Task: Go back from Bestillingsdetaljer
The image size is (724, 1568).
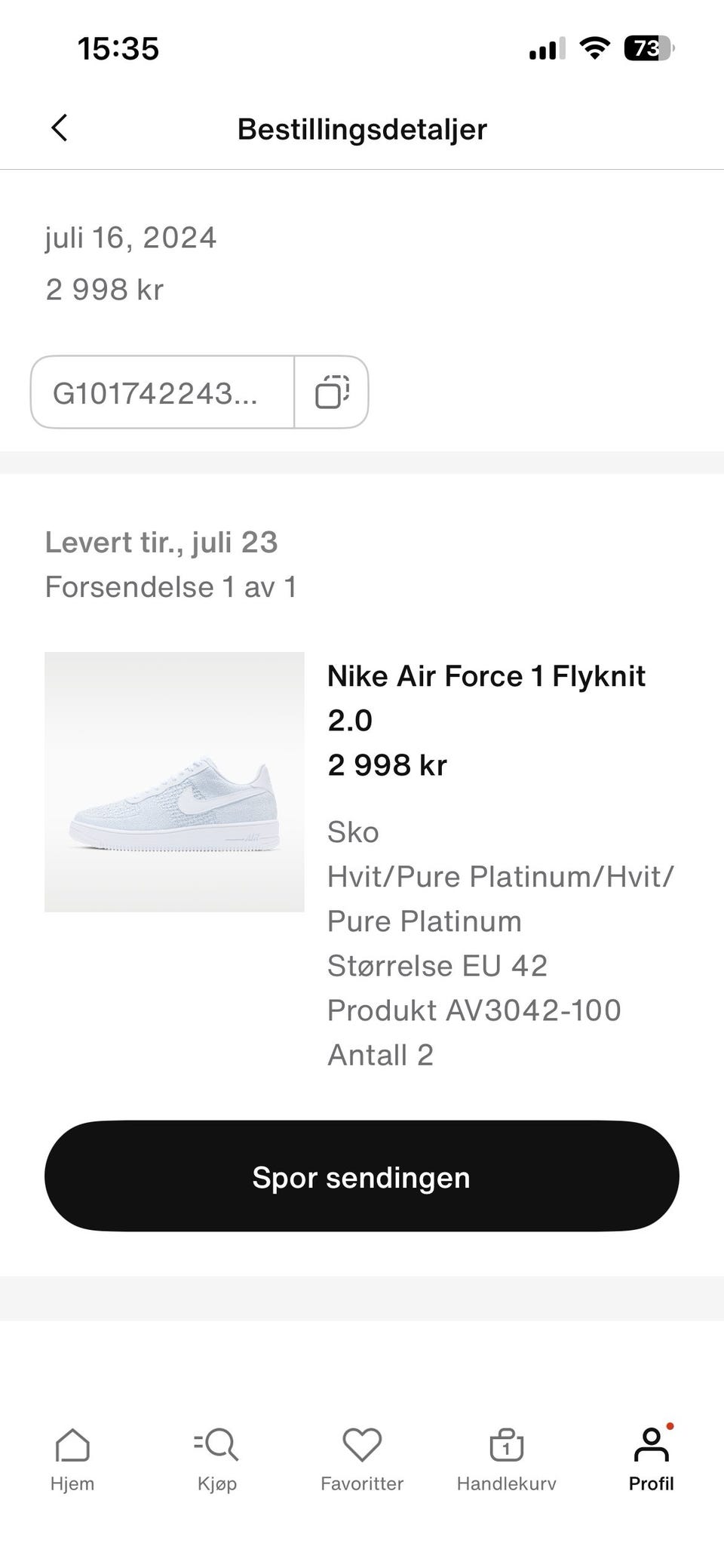Action: click(60, 128)
